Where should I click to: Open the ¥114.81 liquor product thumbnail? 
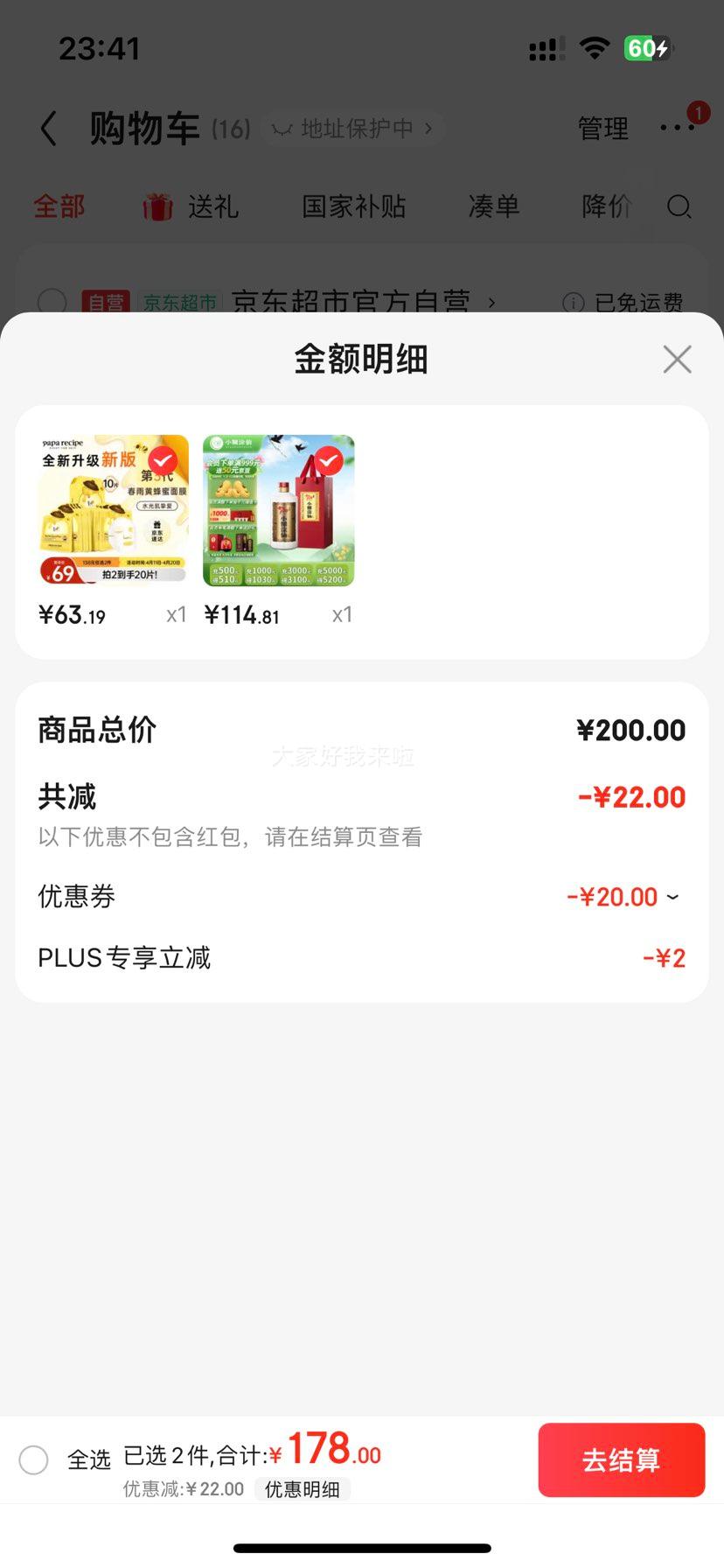pos(279,510)
